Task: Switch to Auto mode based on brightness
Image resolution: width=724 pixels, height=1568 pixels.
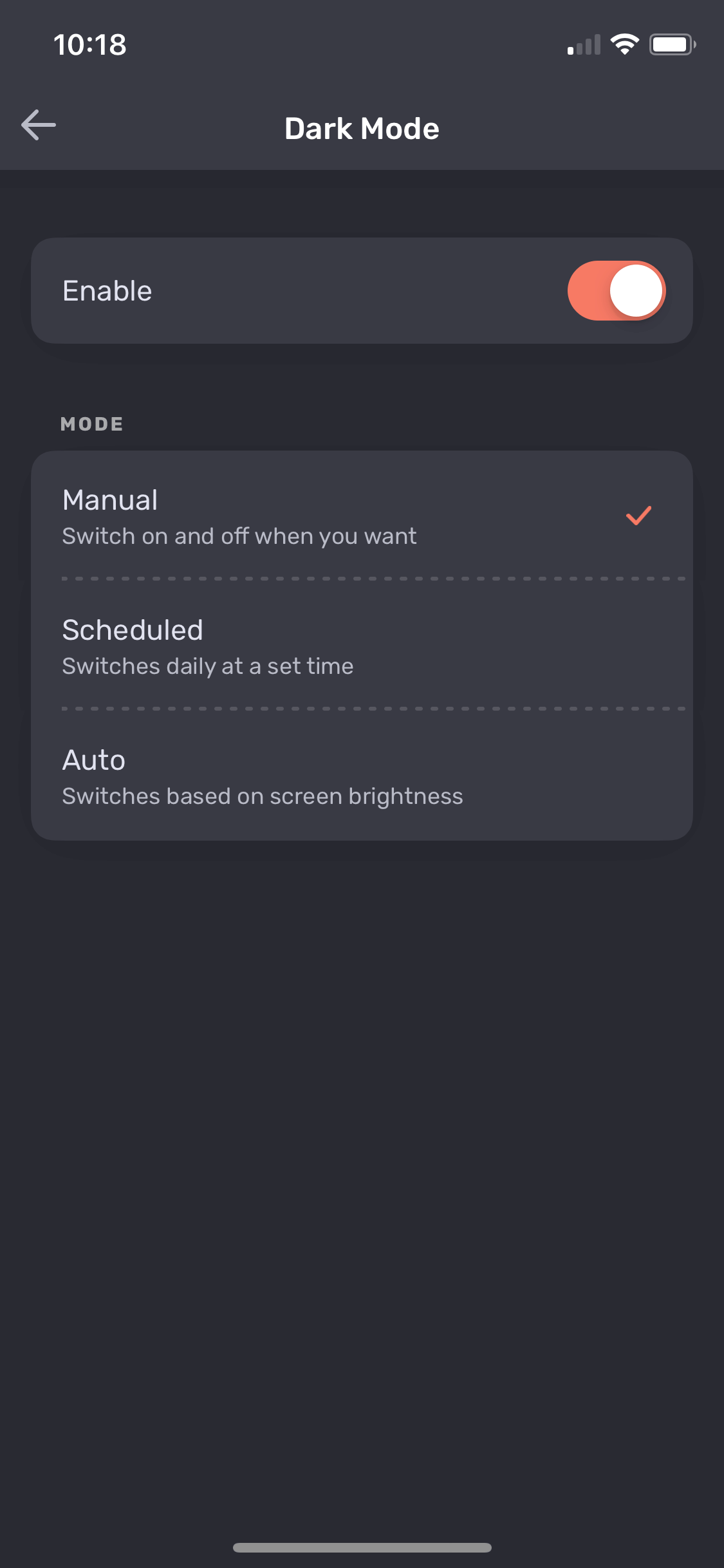Action: click(x=362, y=775)
